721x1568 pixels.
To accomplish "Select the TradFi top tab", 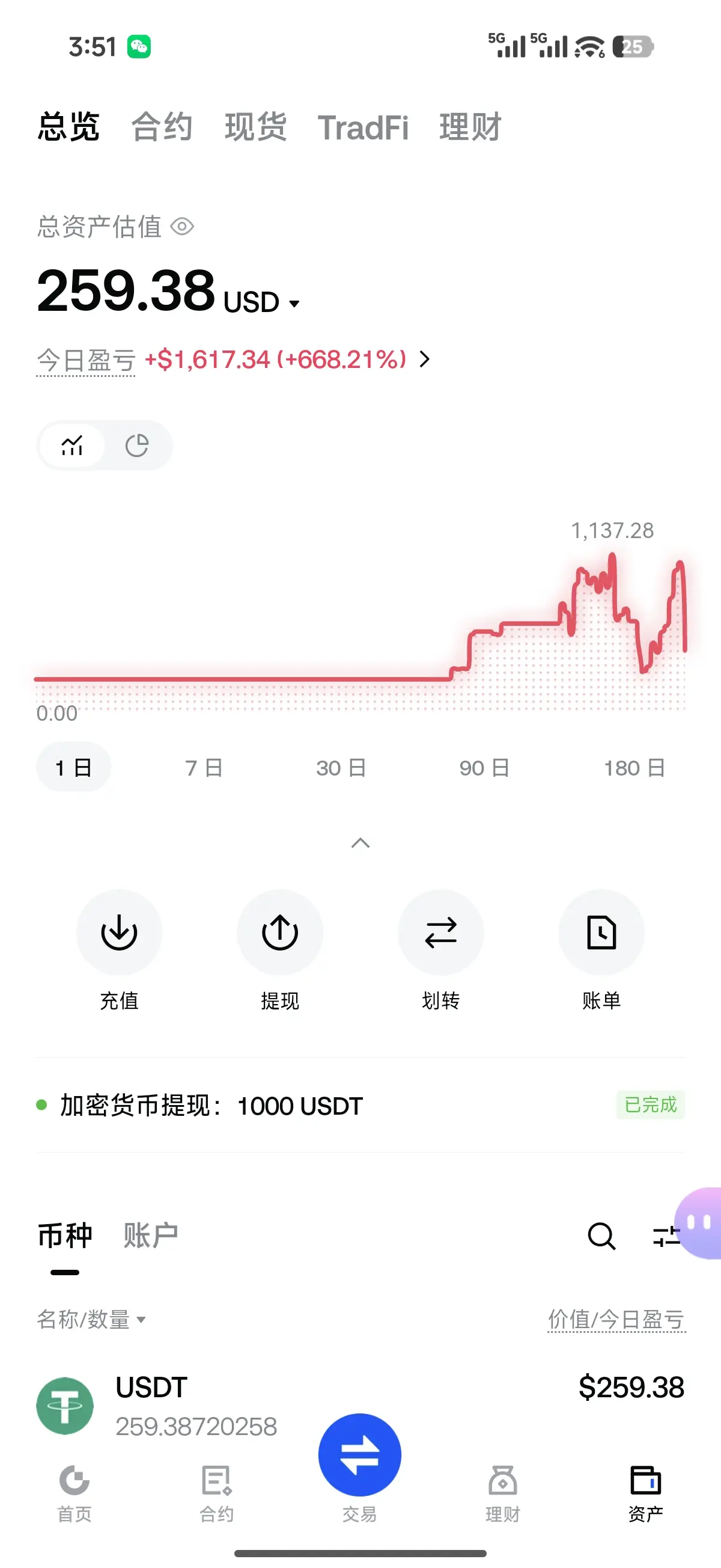I will [364, 128].
